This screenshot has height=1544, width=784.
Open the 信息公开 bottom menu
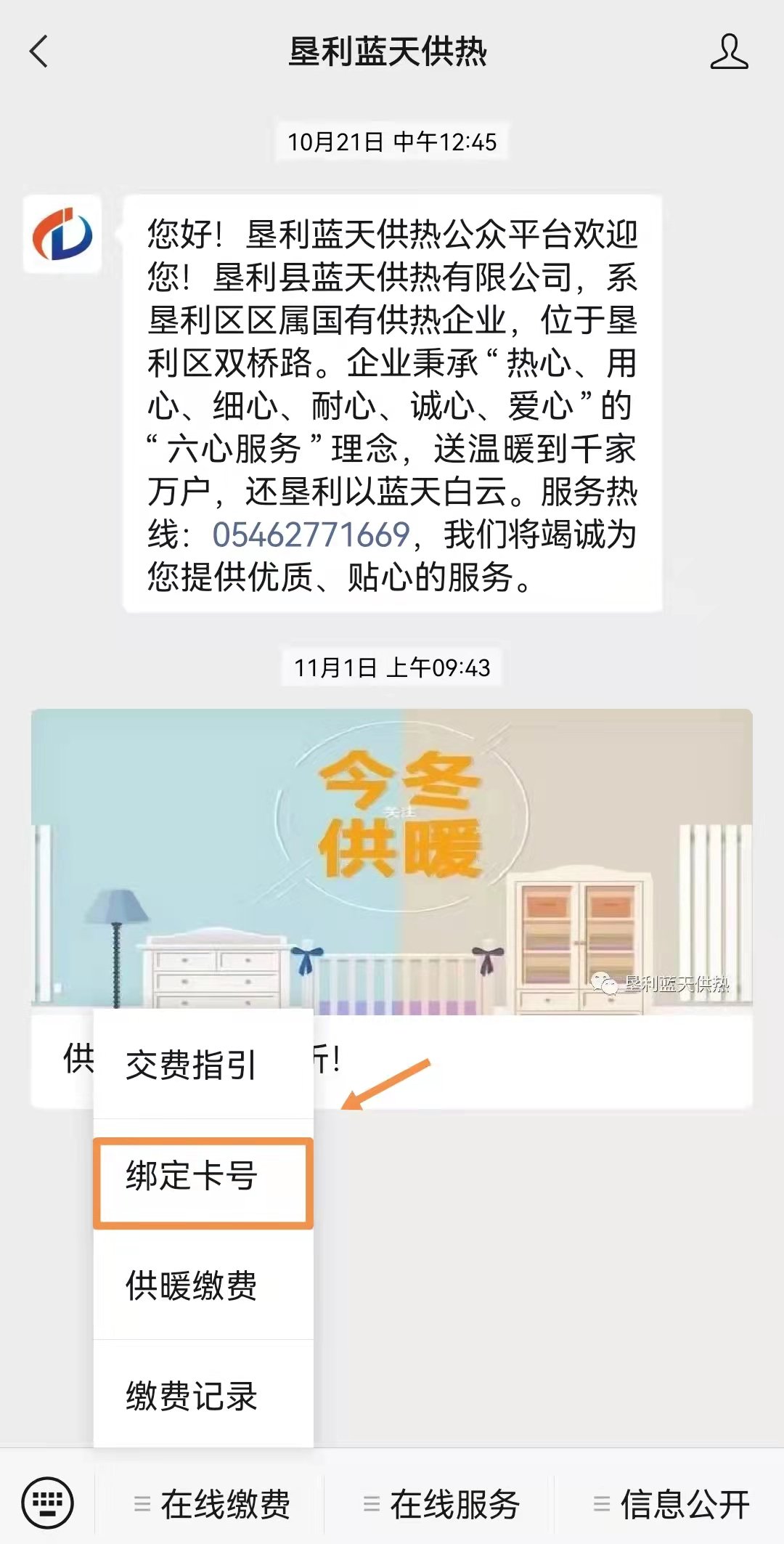(x=671, y=1504)
